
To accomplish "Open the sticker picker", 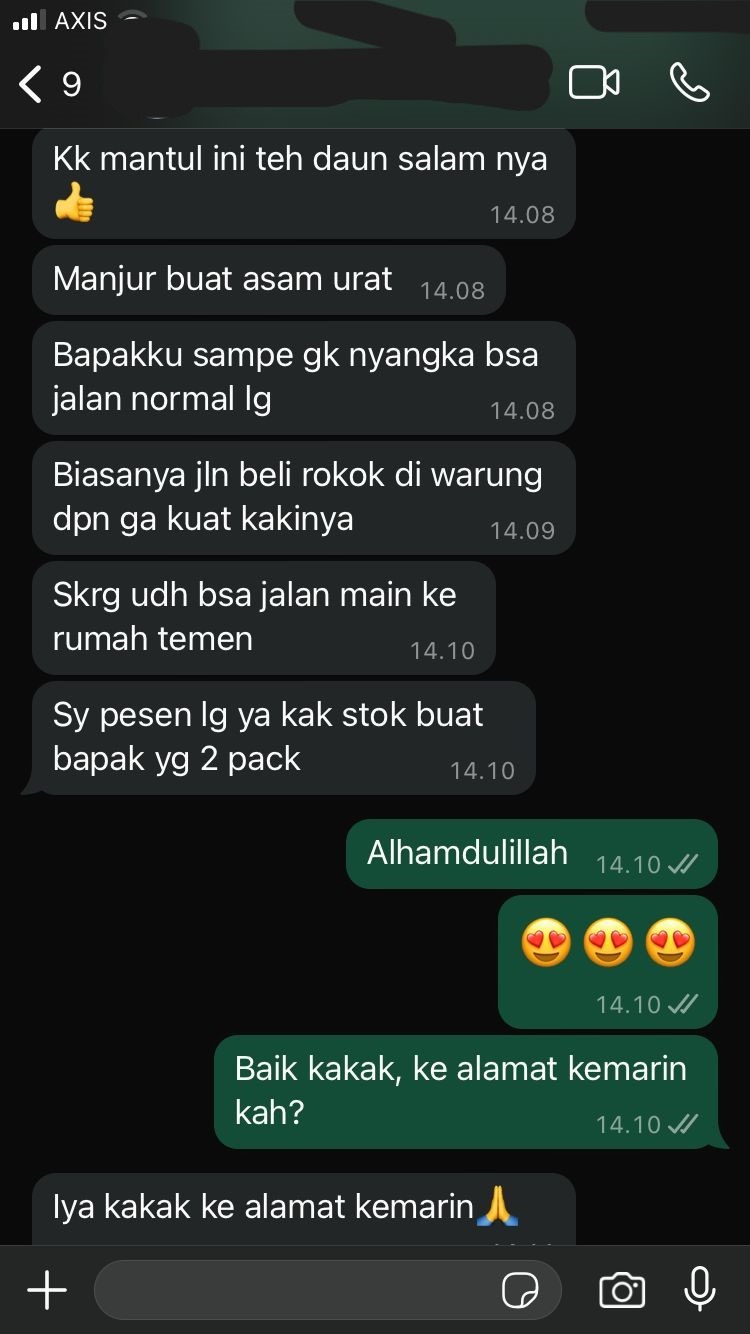I will [x=520, y=1291].
